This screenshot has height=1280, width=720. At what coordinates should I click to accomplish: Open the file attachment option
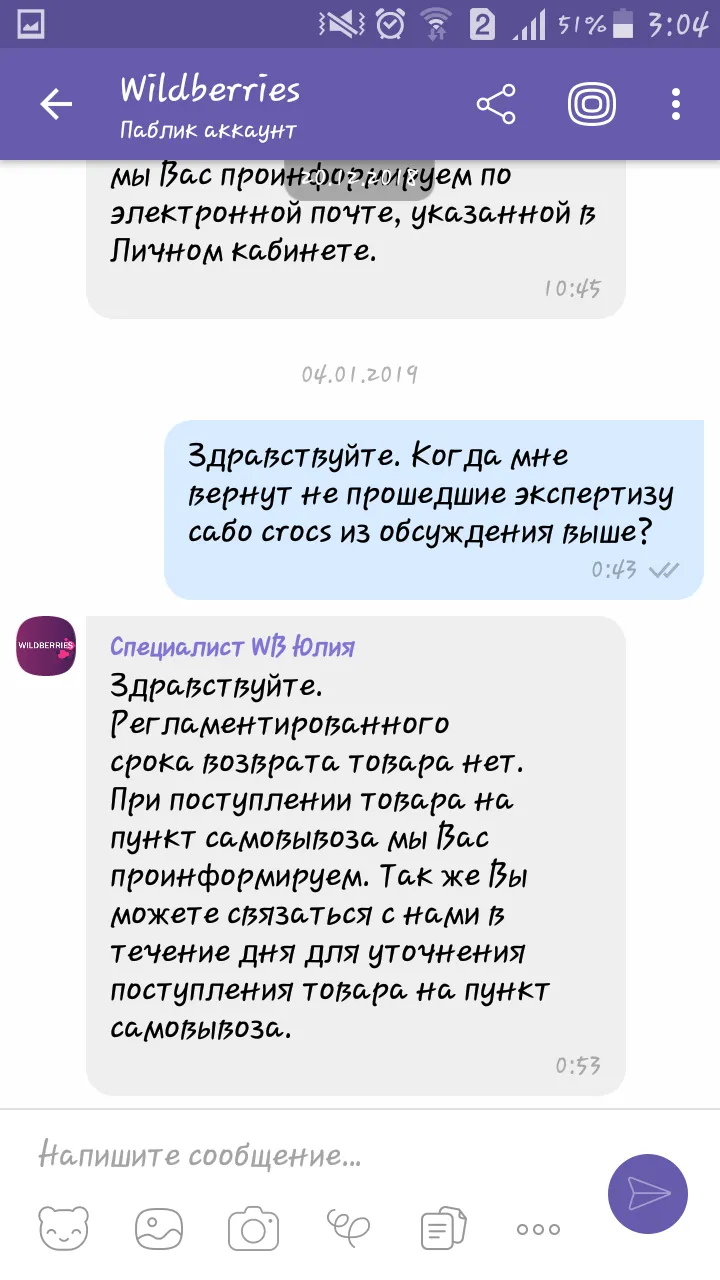[443, 1229]
